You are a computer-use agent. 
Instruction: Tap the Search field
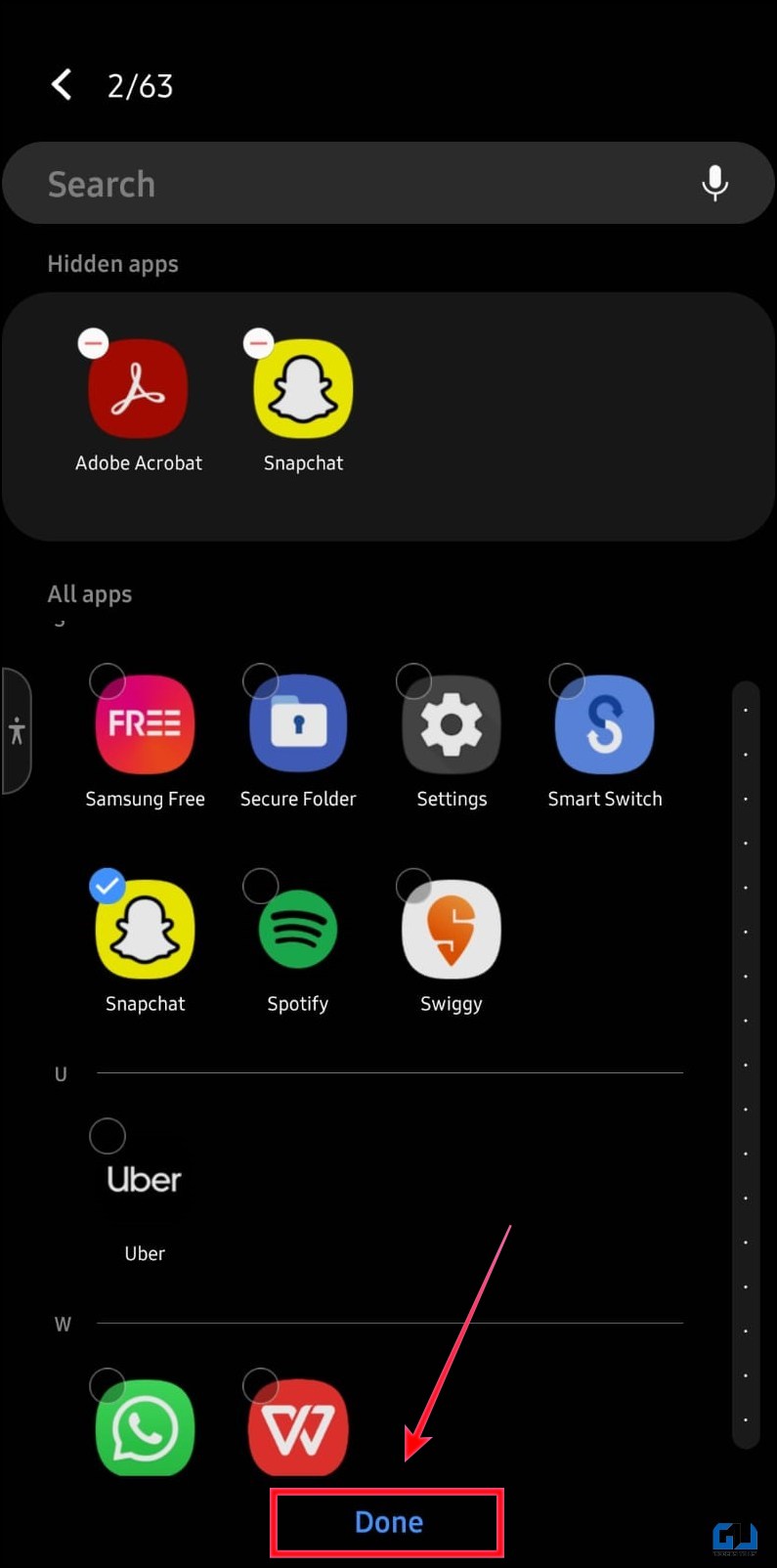tap(388, 184)
